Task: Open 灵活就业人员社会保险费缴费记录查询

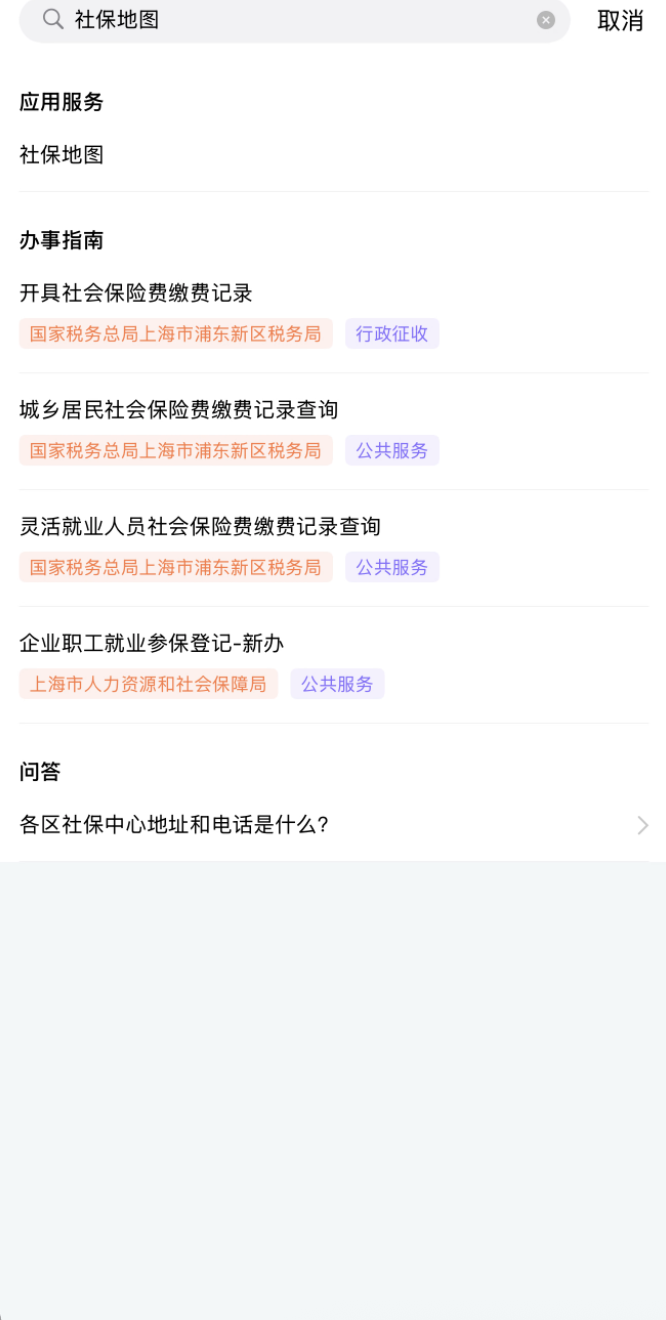Action: (333, 549)
